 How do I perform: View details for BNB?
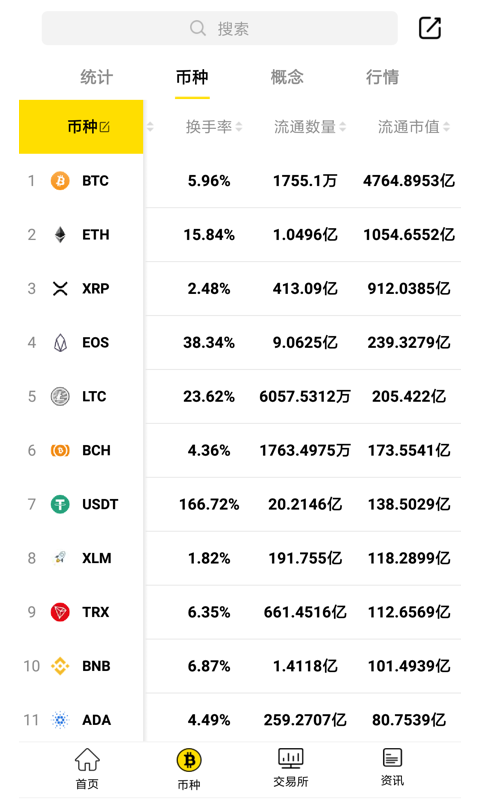(x=240, y=666)
